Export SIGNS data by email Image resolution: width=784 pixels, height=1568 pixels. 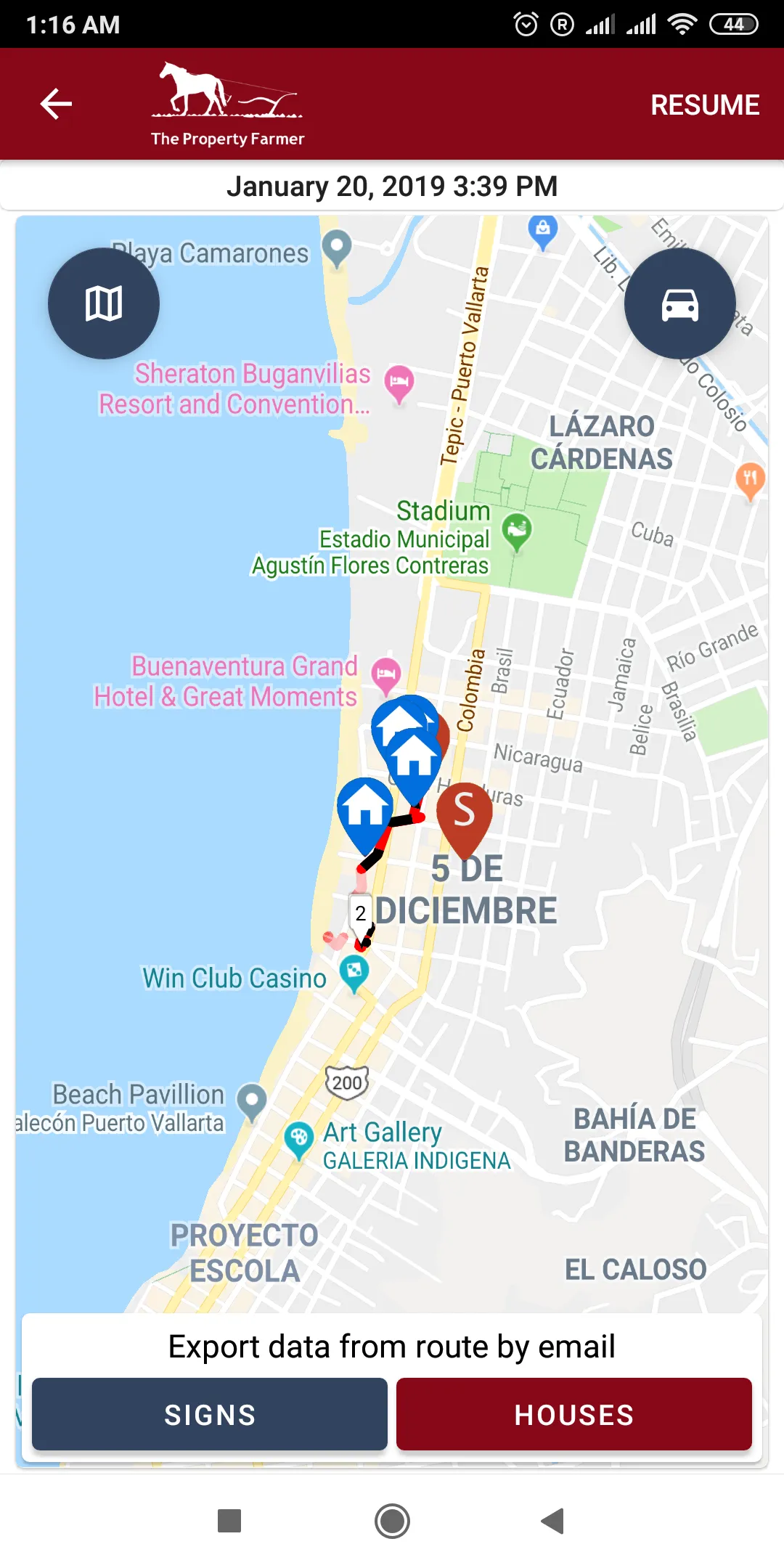[210, 1414]
